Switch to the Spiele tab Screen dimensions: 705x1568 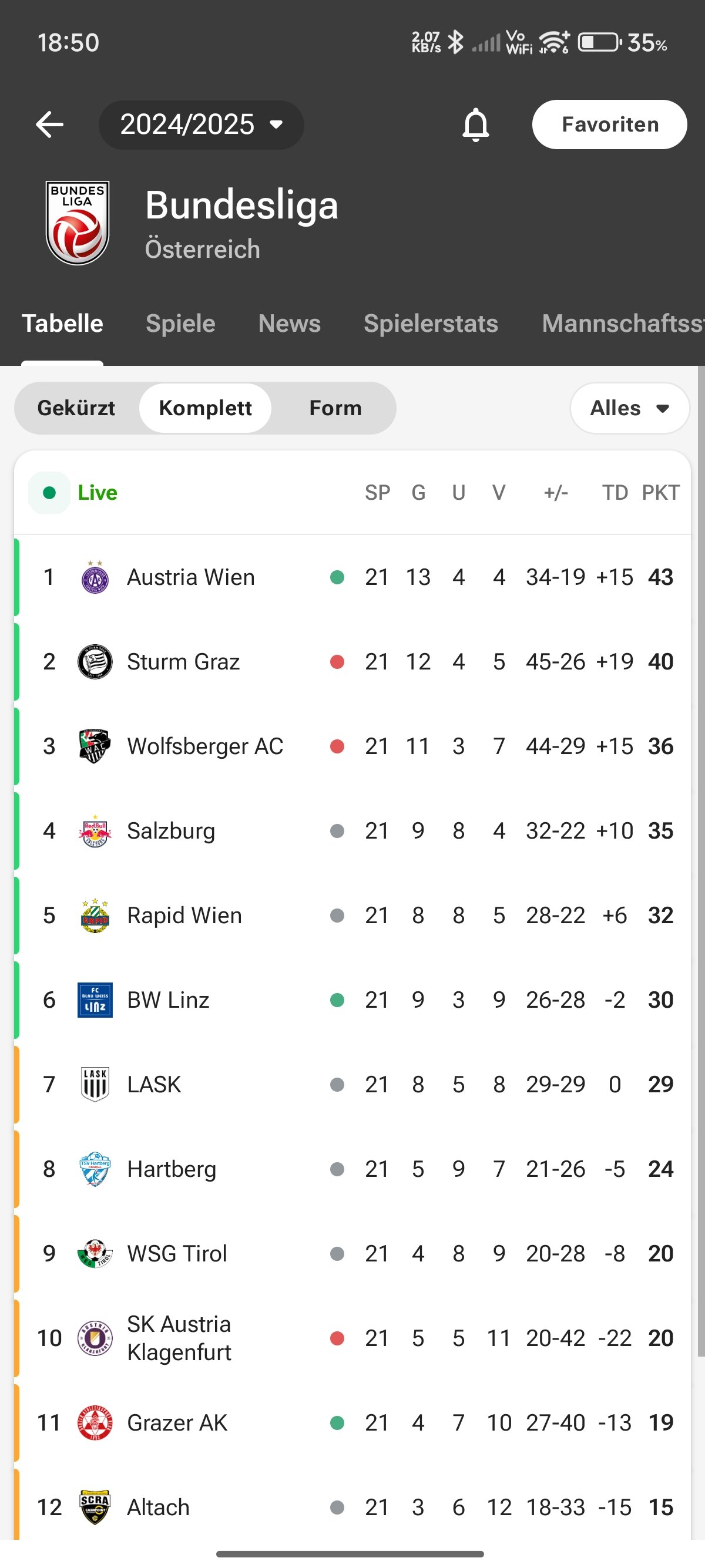coord(180,323)
